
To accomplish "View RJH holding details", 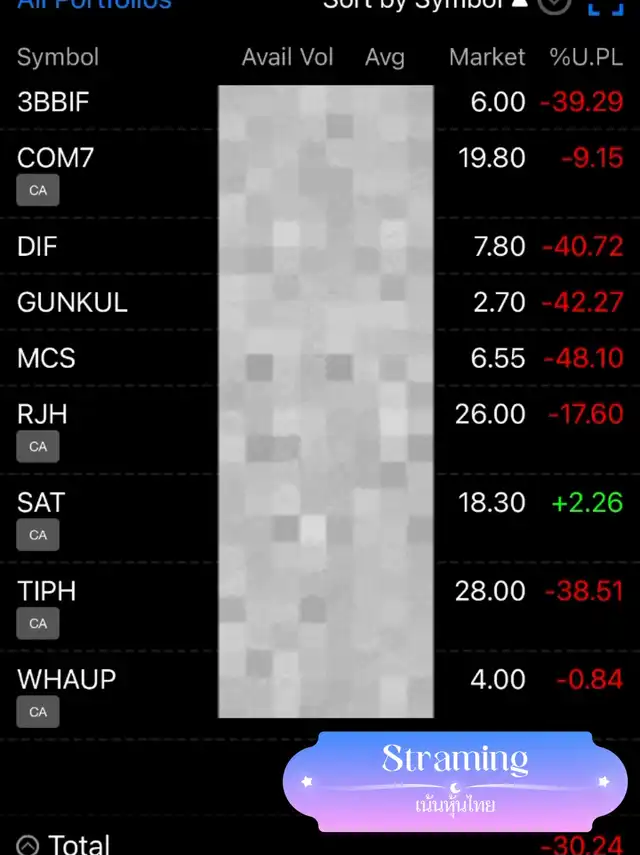I will 42,414.
